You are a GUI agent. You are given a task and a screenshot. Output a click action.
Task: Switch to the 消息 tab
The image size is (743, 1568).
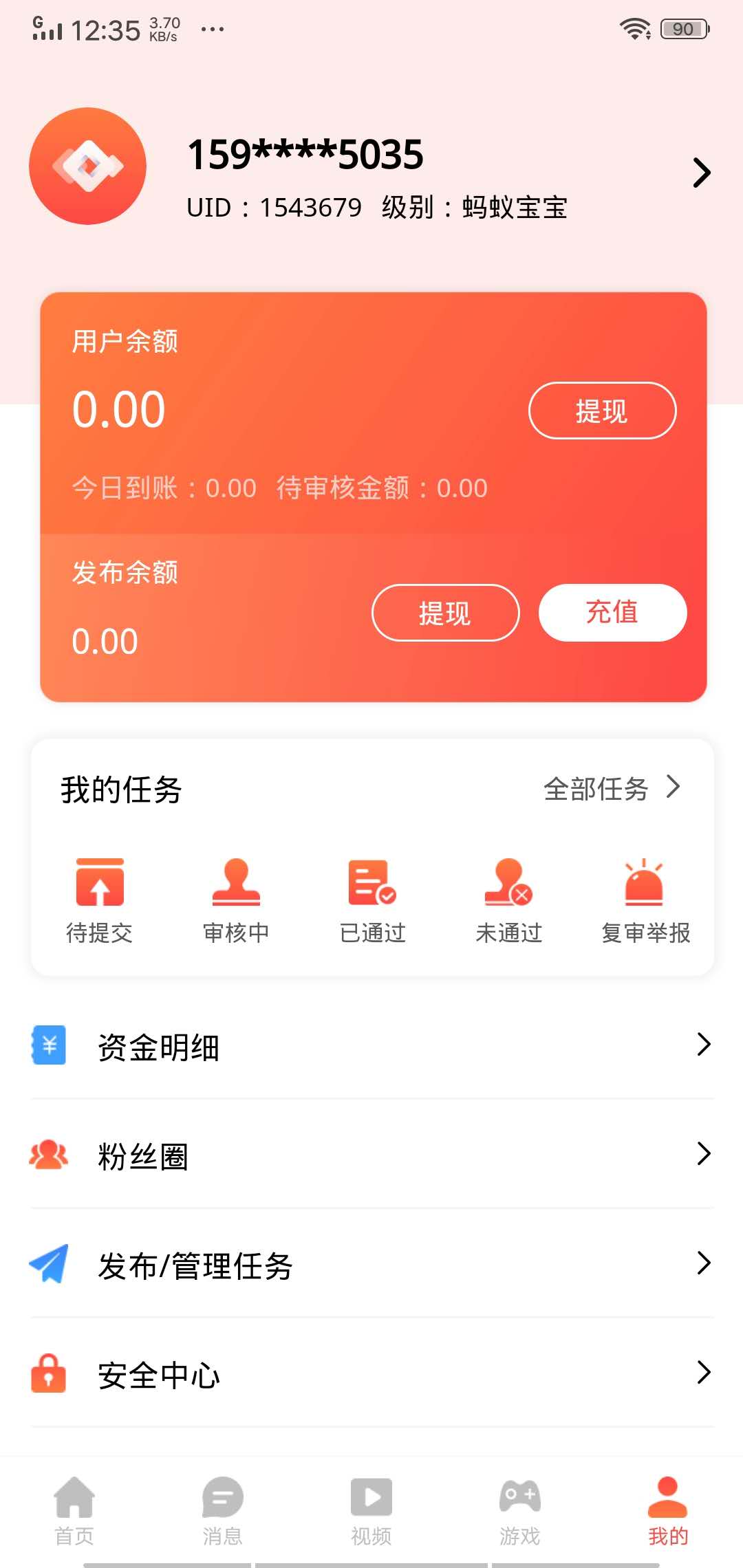click(222, 1506)
